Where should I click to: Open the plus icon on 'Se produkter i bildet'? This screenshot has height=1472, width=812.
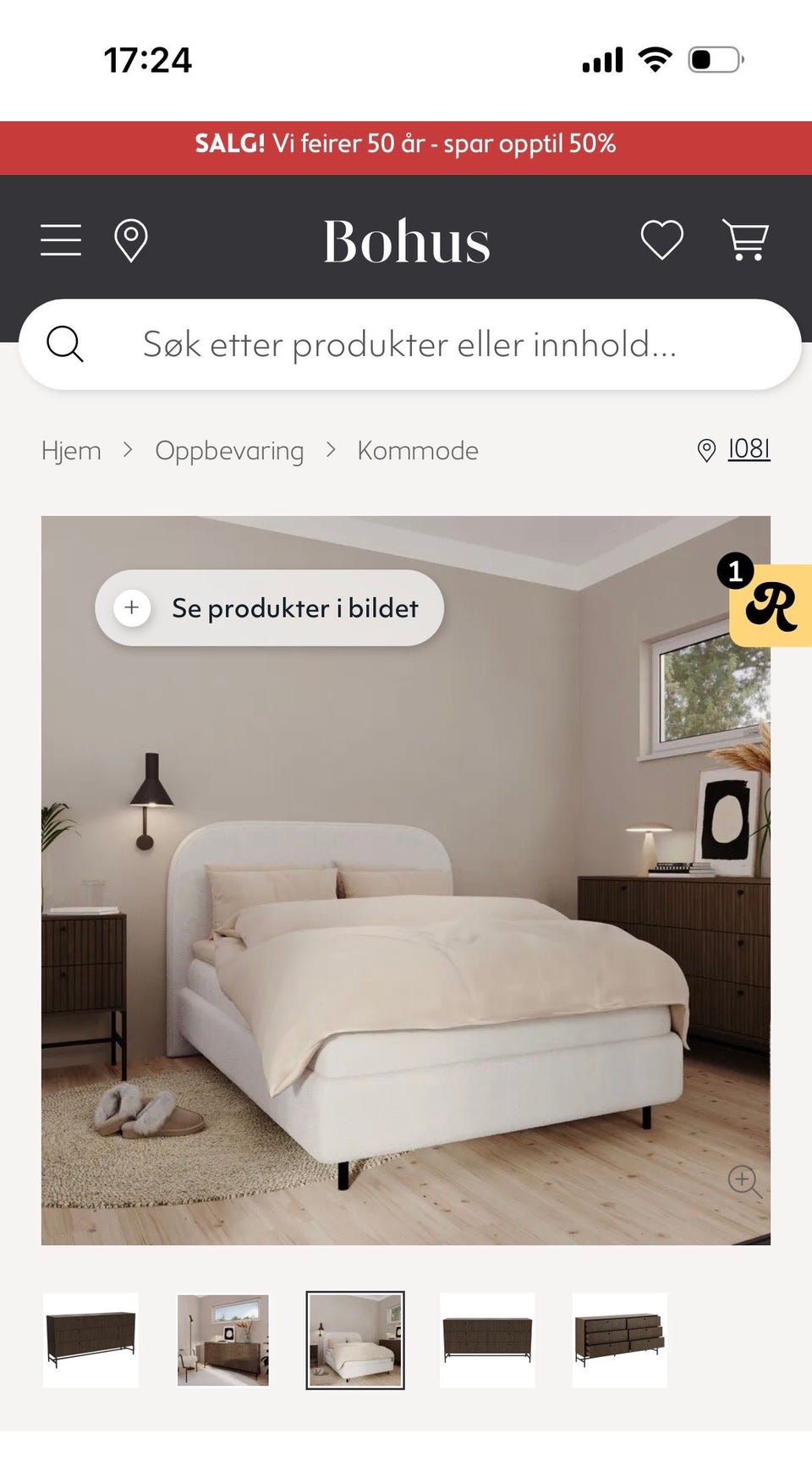(132, 607)
